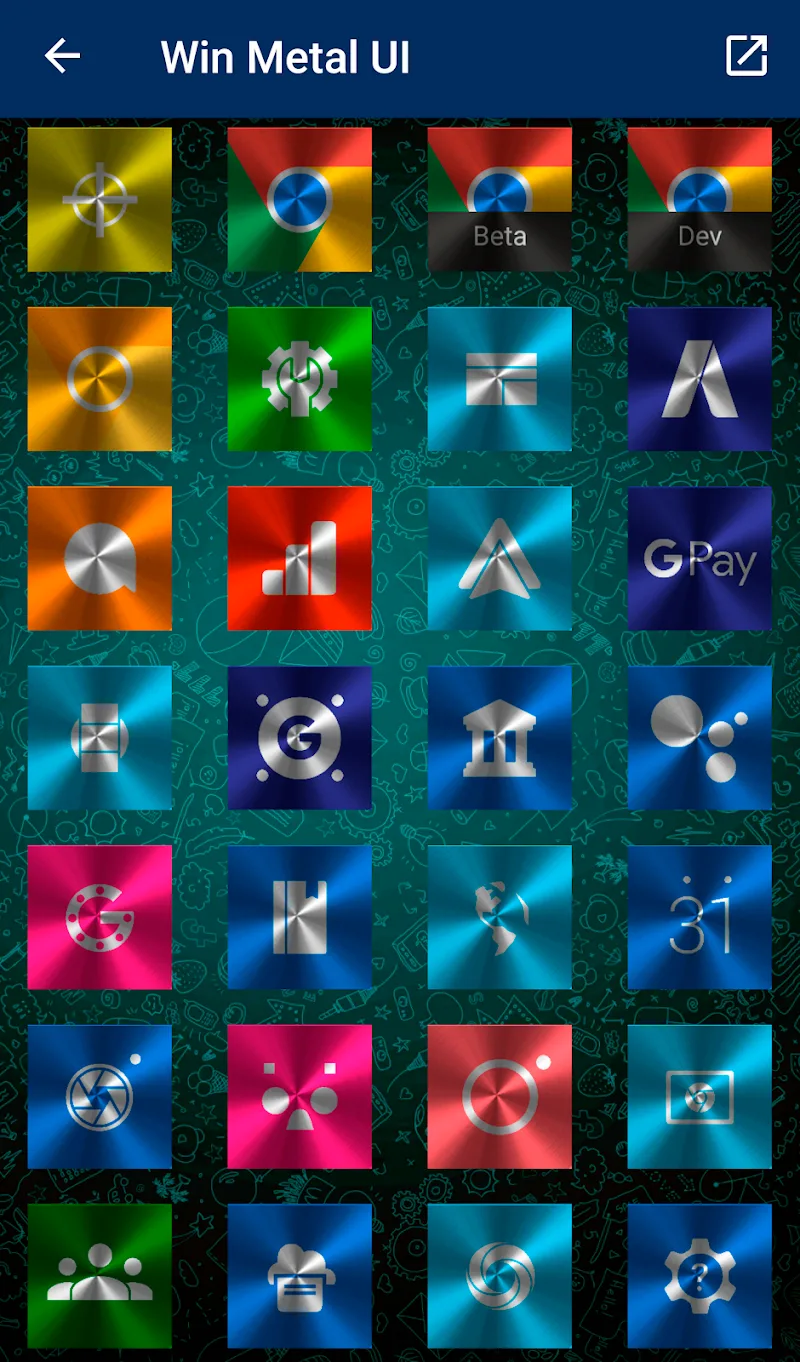Screen dimensions: 800x1362
Task: Pick the globe earth icon tile
Action: [x=499, y=917]
